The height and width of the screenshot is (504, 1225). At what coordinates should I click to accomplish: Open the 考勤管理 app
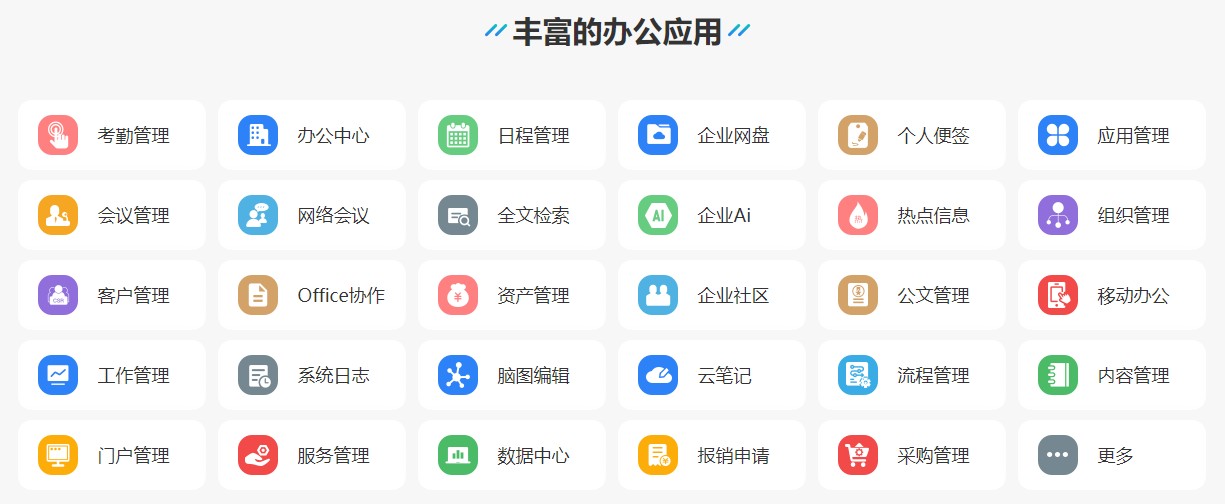coord(111,135)
